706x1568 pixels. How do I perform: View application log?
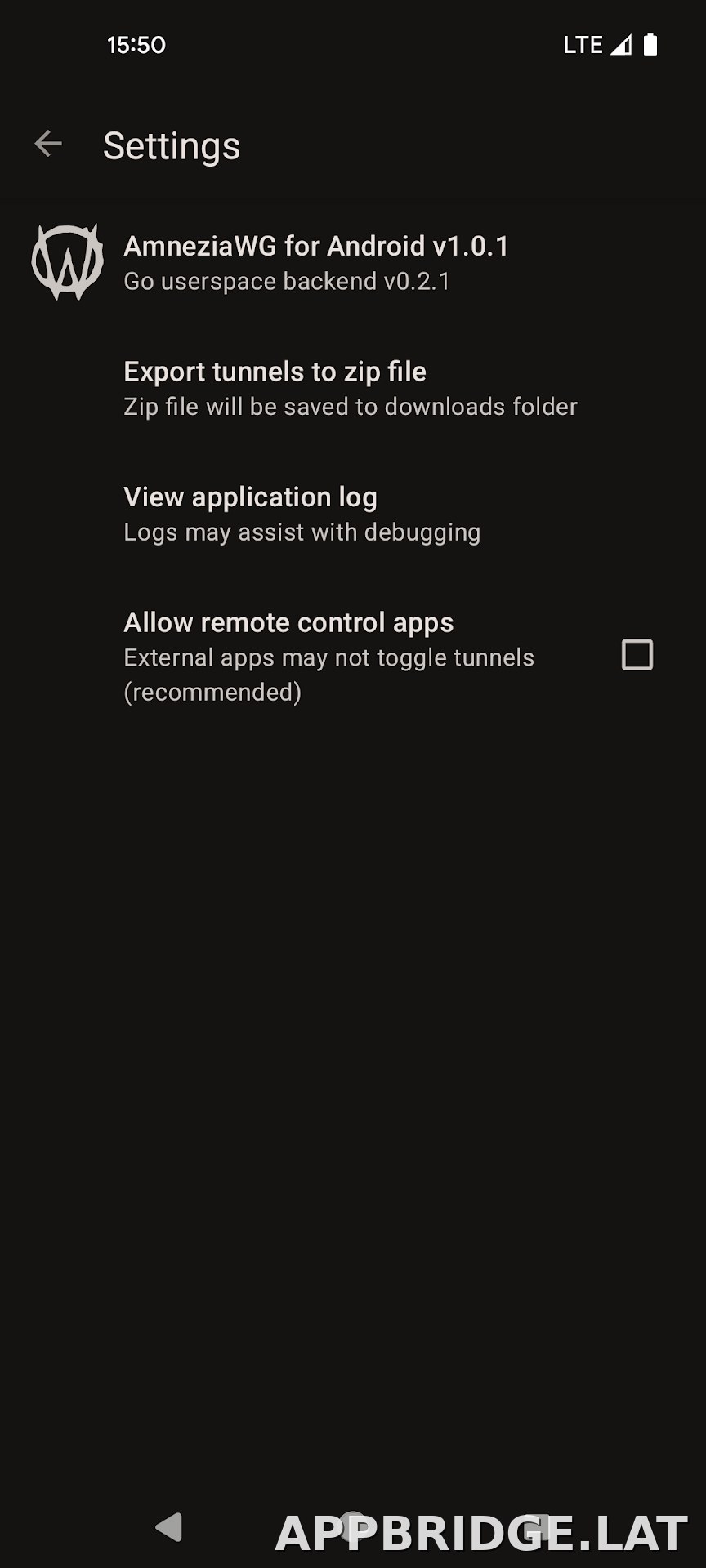[x=353, y=514]
